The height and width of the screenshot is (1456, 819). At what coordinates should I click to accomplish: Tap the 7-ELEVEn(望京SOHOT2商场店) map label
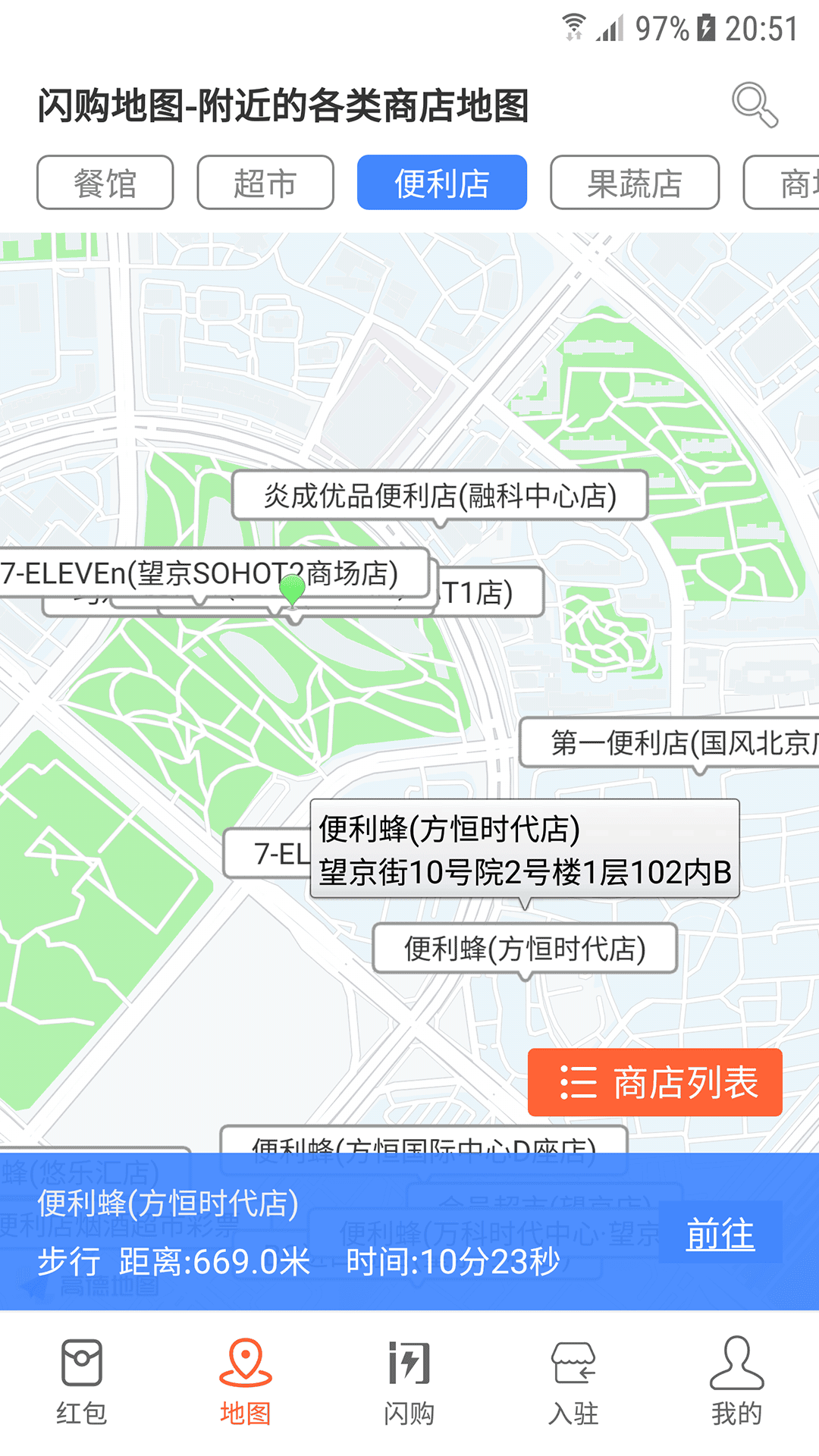coord(199,573)
